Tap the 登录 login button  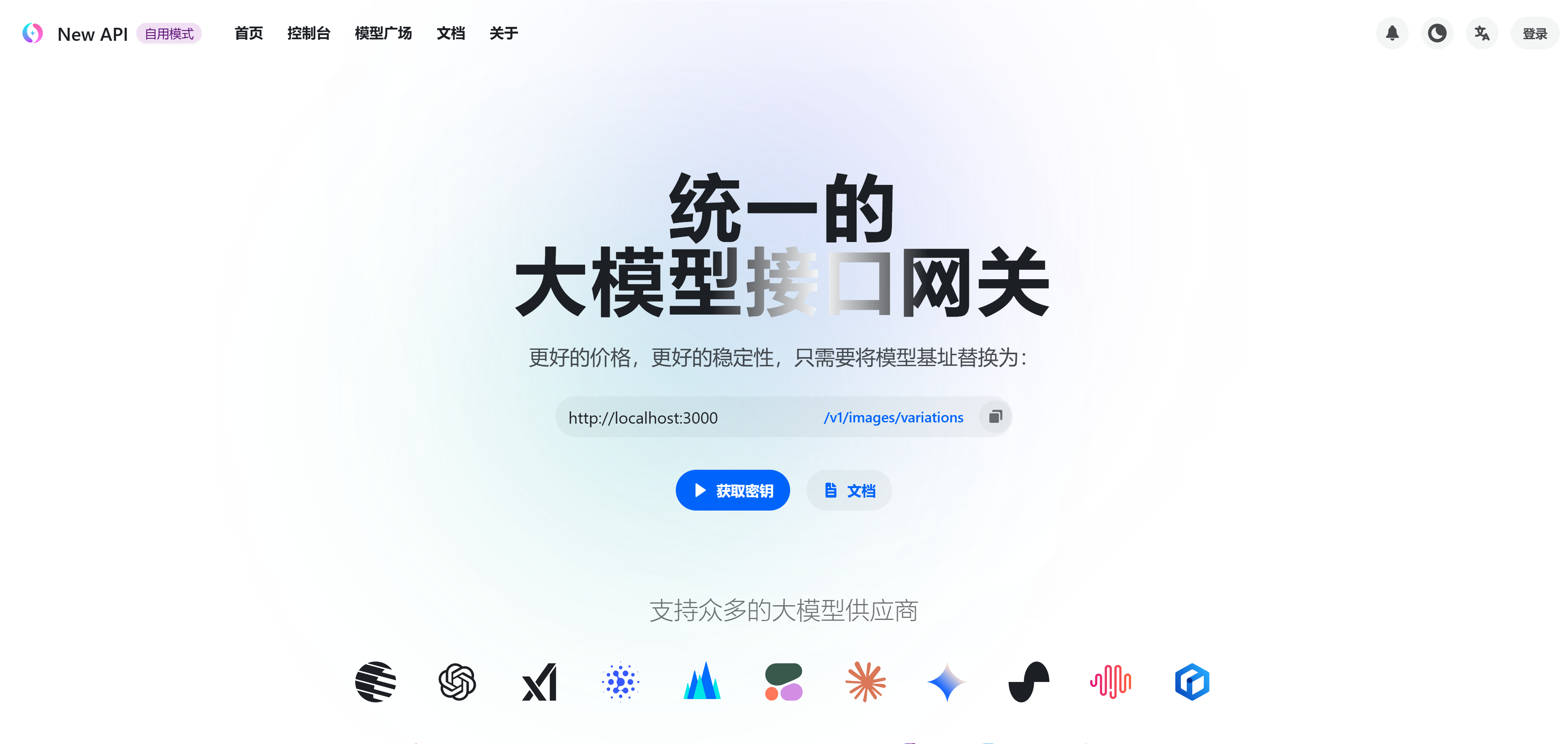click(x=1534, y=33)
